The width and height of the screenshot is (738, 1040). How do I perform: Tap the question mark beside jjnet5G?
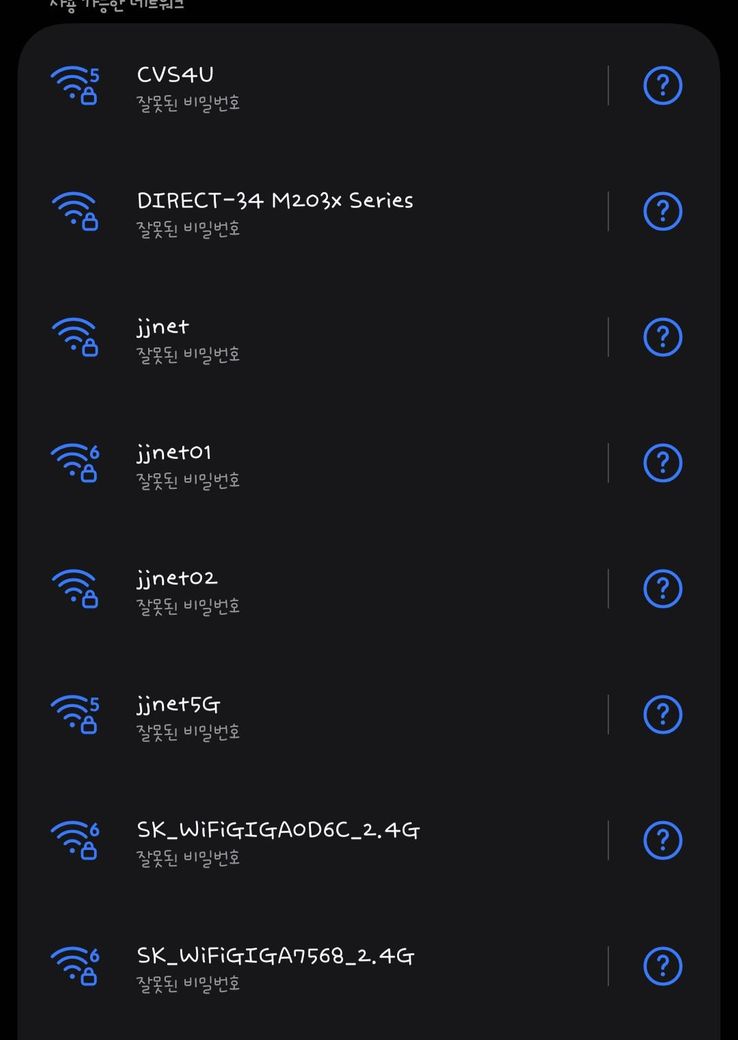click(x=662, y=716)
